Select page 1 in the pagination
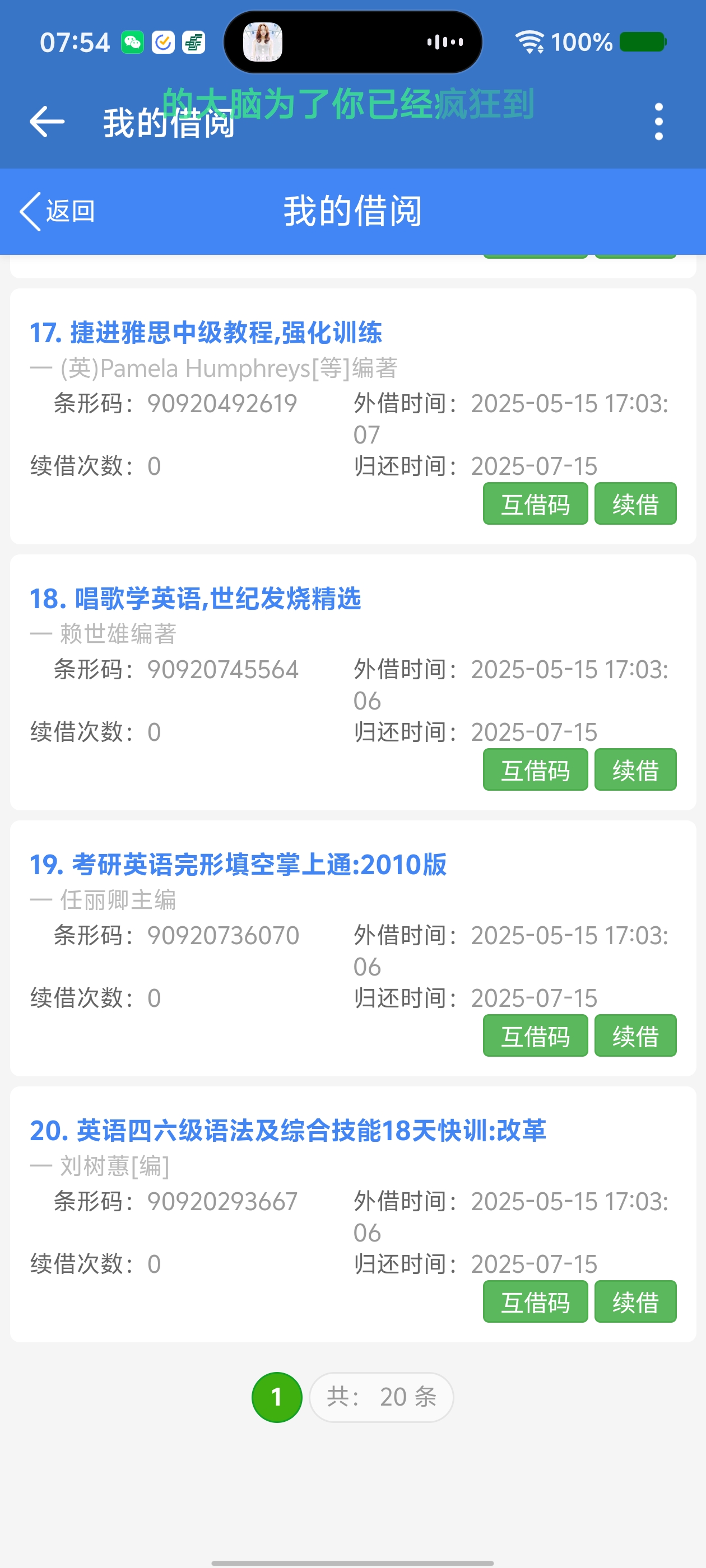The width and height of the screenshot is (706, 1568). (x=277, y=1397)
